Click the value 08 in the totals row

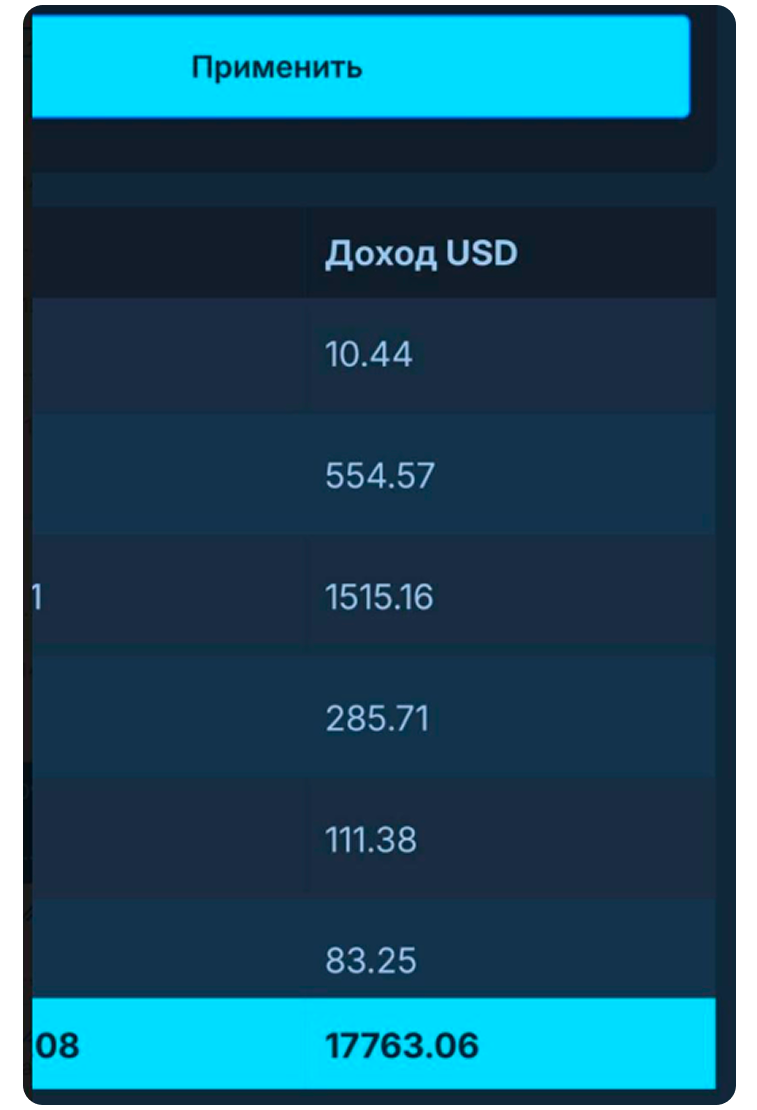point(50,1043)
